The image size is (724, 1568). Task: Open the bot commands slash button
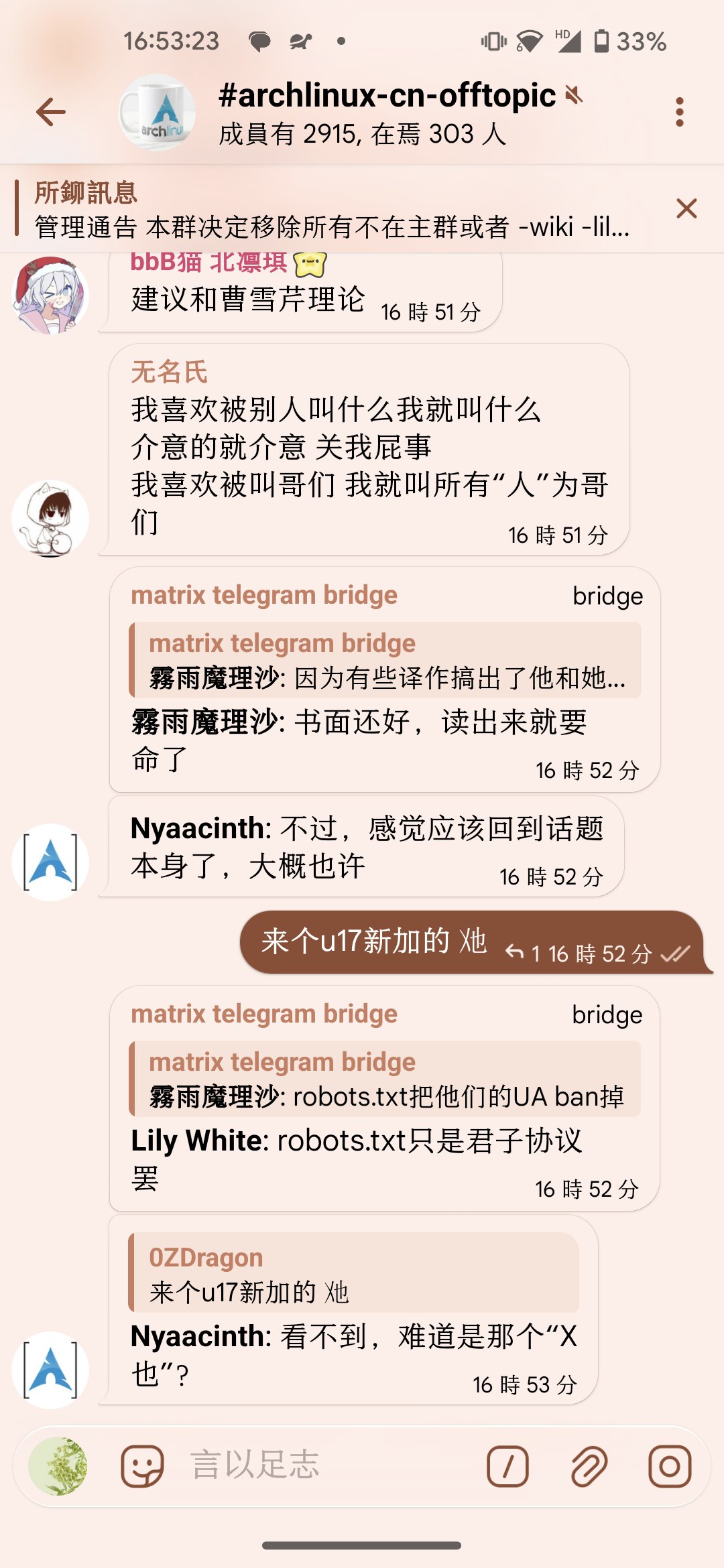point(507,1466)
